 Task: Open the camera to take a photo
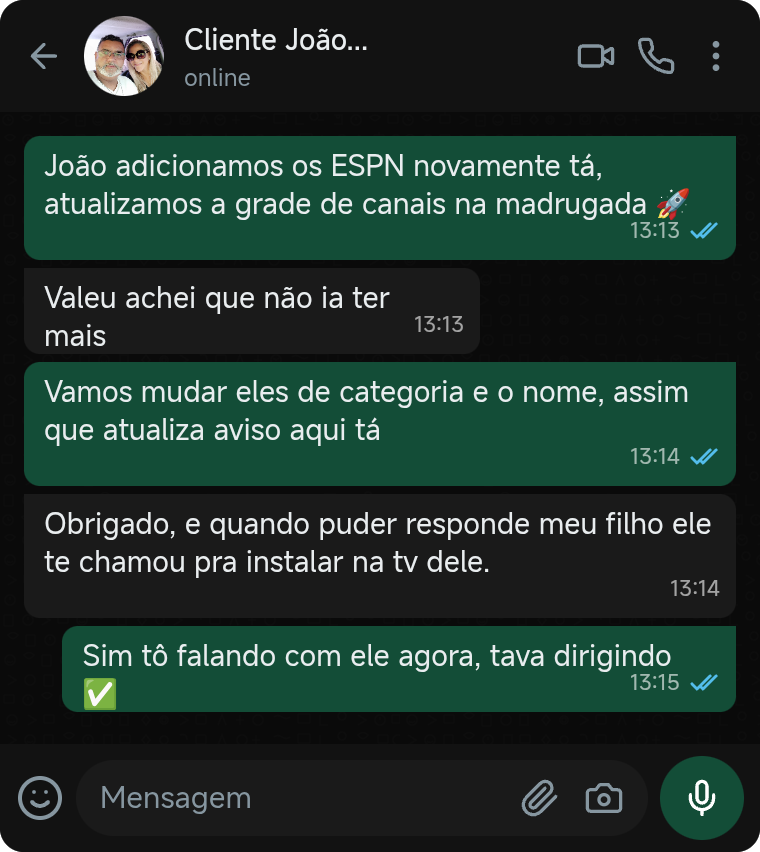click(x=604, y=798)
